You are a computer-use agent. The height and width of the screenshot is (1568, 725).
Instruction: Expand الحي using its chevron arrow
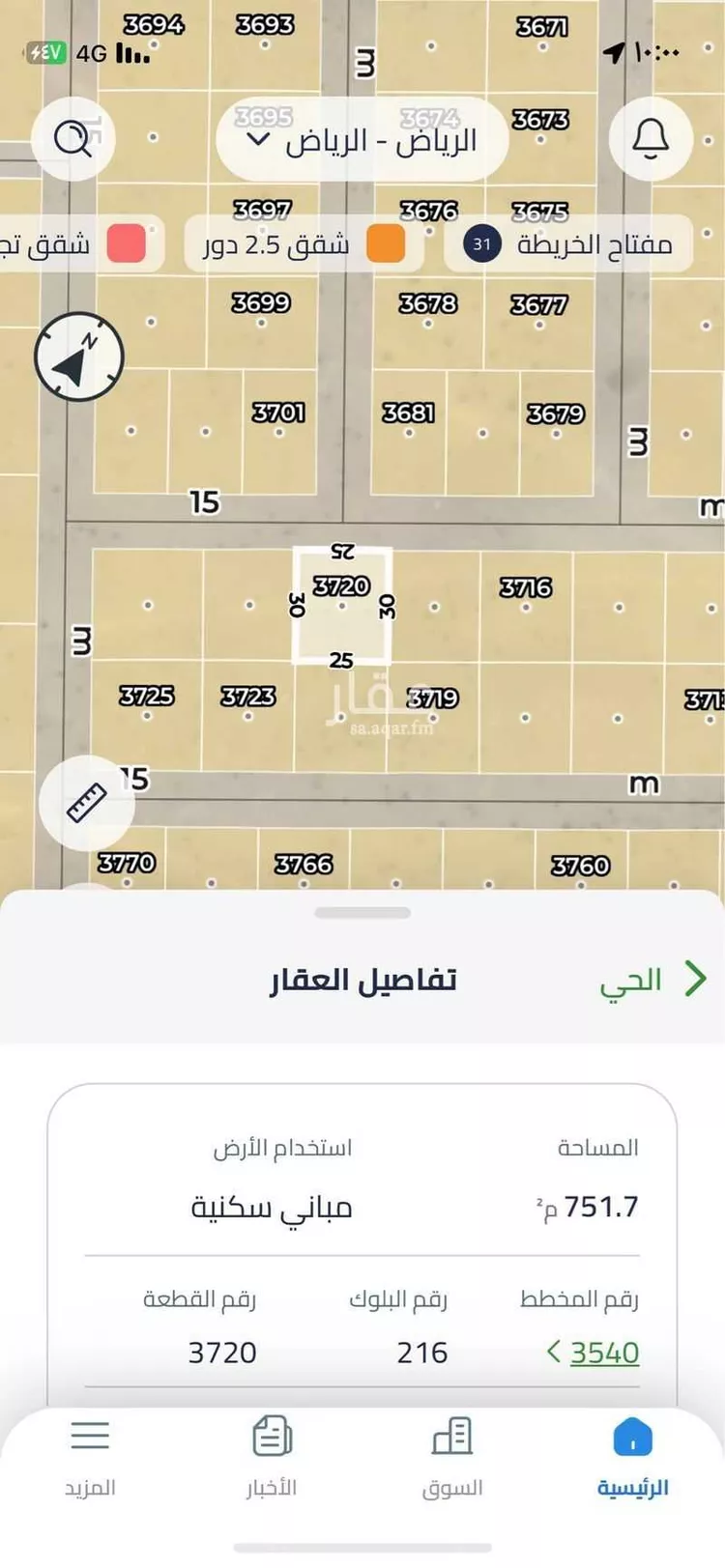(x=693, y=979)
